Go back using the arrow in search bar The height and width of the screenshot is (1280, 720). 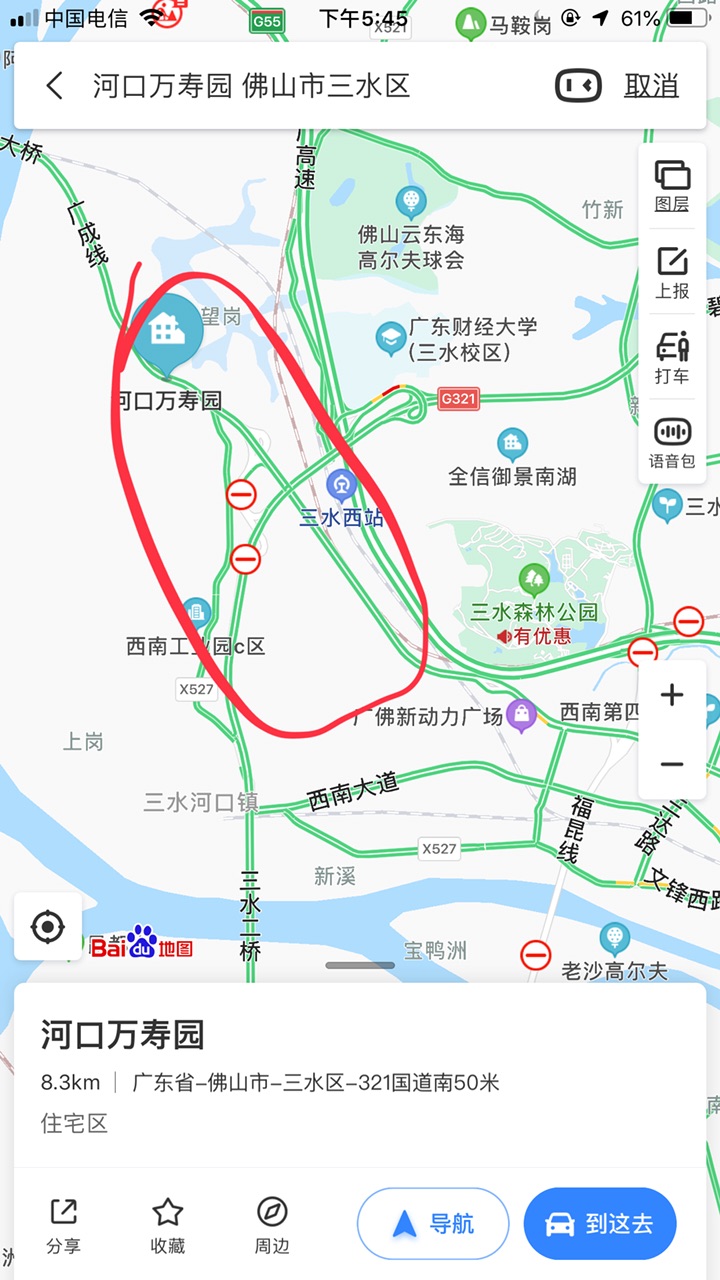(55, 86)
